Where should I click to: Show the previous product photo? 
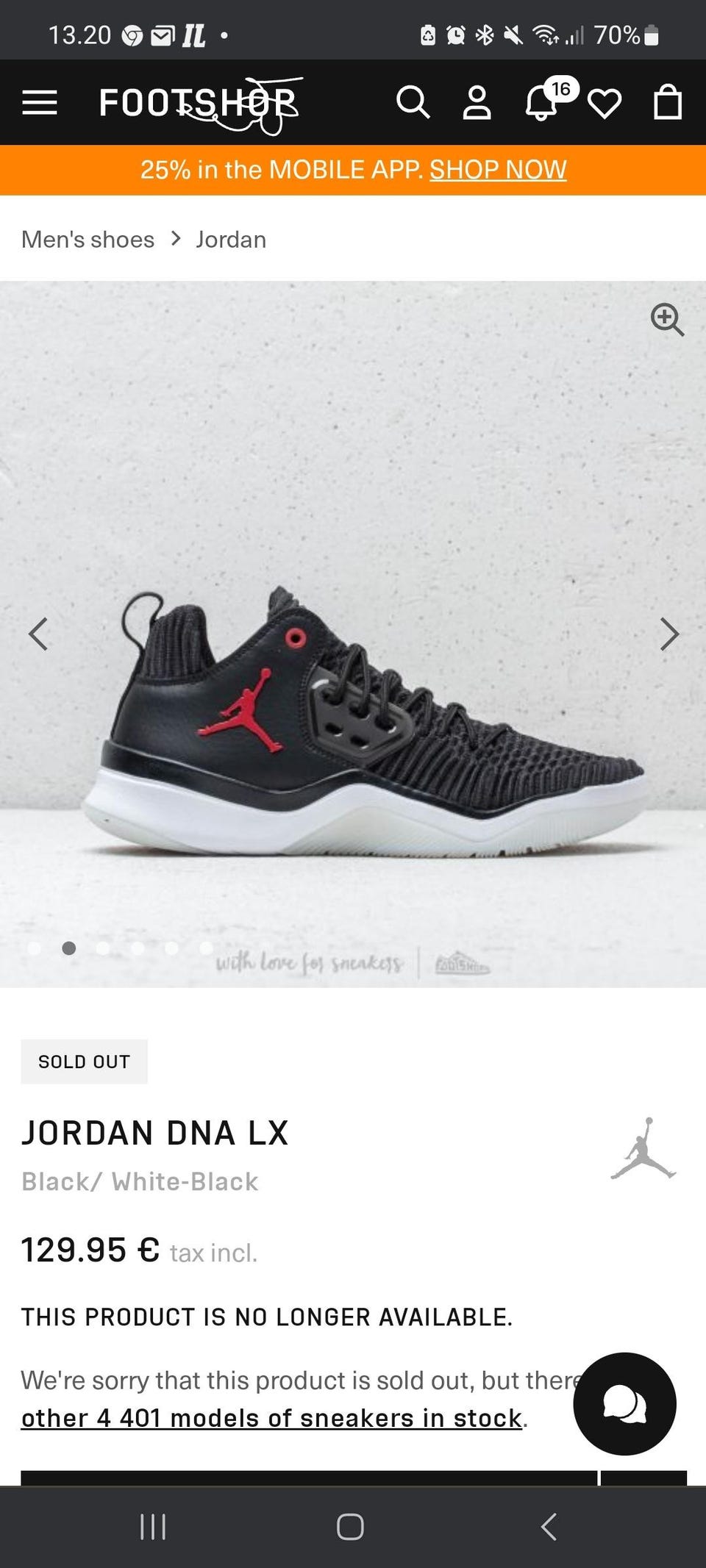pos(38,634)
